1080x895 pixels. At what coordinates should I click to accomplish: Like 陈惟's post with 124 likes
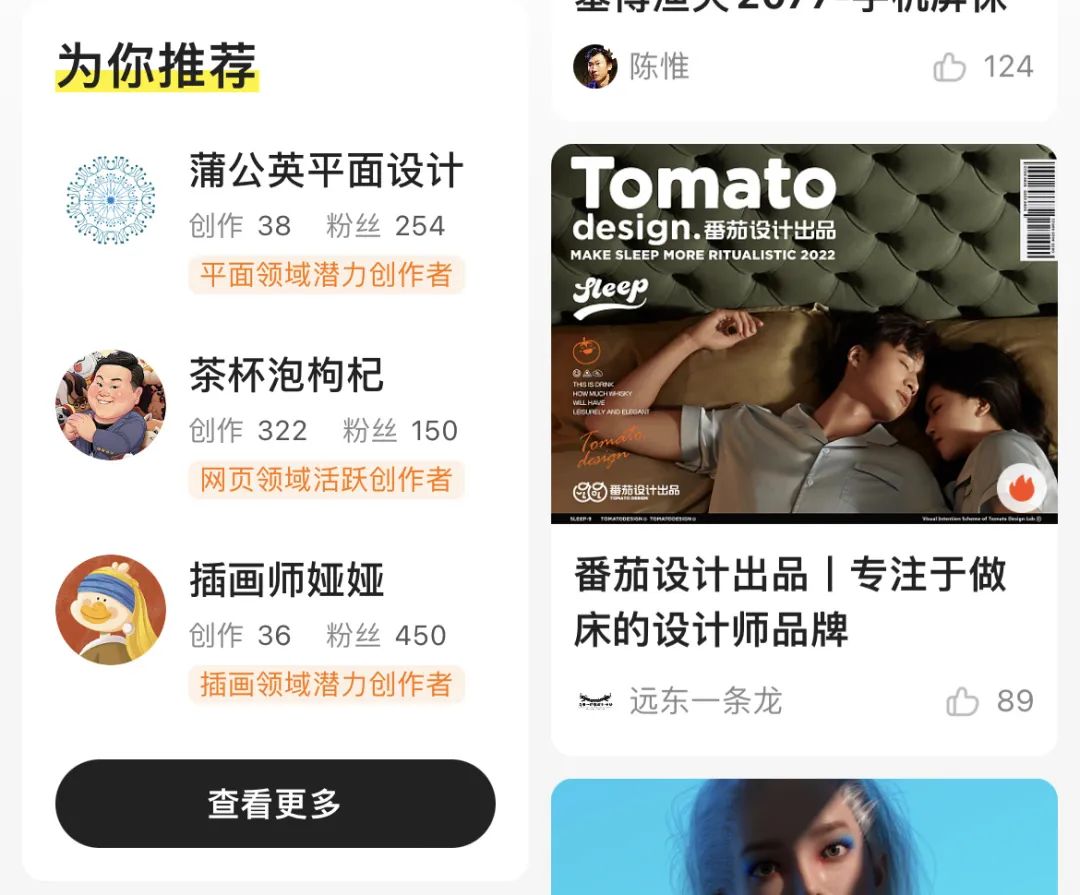pyautogui.click(x=950, y=68)
